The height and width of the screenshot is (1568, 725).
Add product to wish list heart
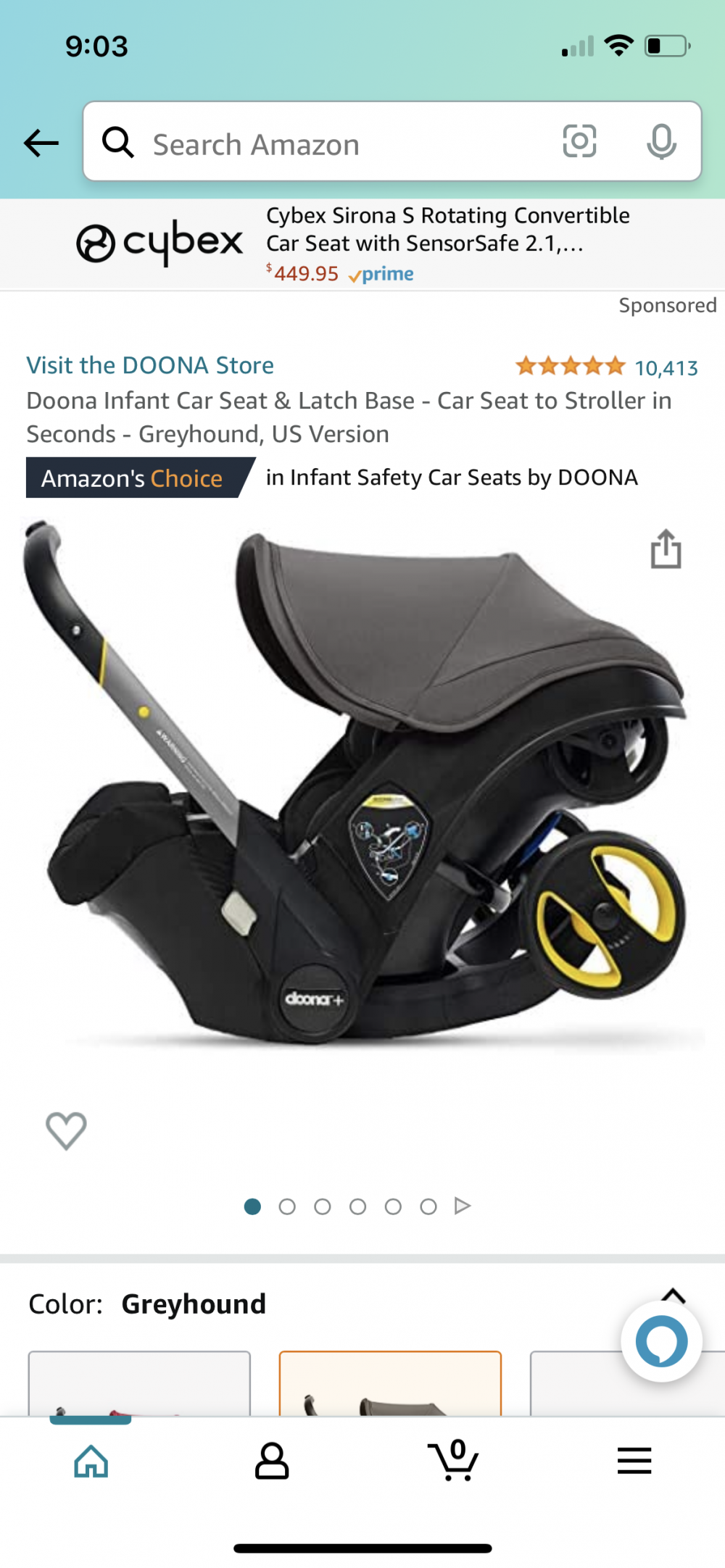click(x=66, y=1130)
